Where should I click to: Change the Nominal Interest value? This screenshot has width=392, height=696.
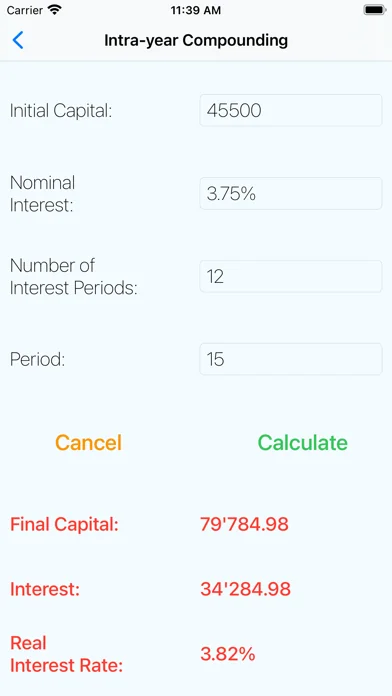click(x=291, y=194)
